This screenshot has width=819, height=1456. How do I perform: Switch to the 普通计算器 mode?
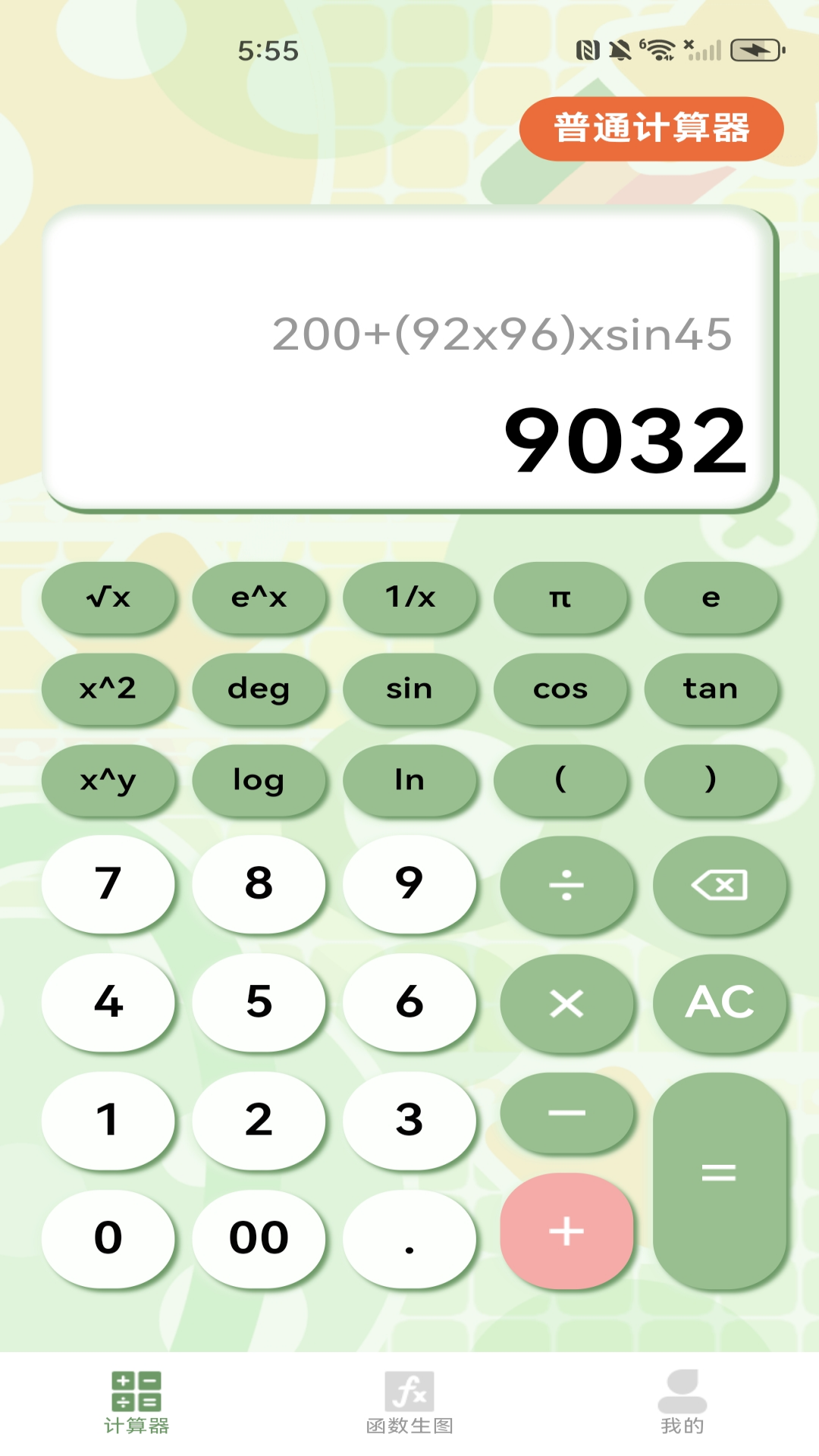pos(651,128)
